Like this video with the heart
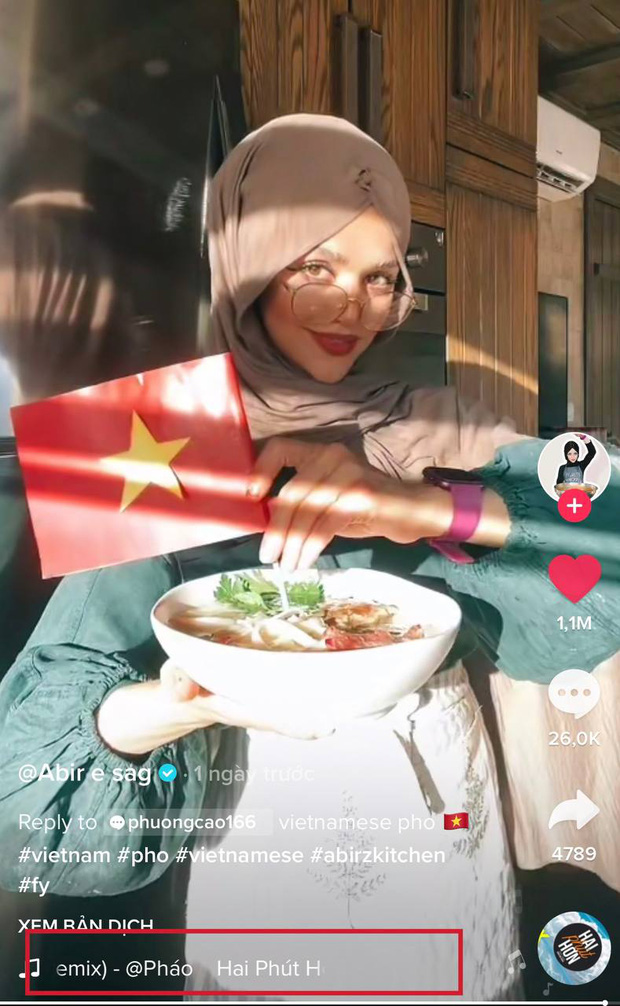620x1006 pixels. [574, 579]
